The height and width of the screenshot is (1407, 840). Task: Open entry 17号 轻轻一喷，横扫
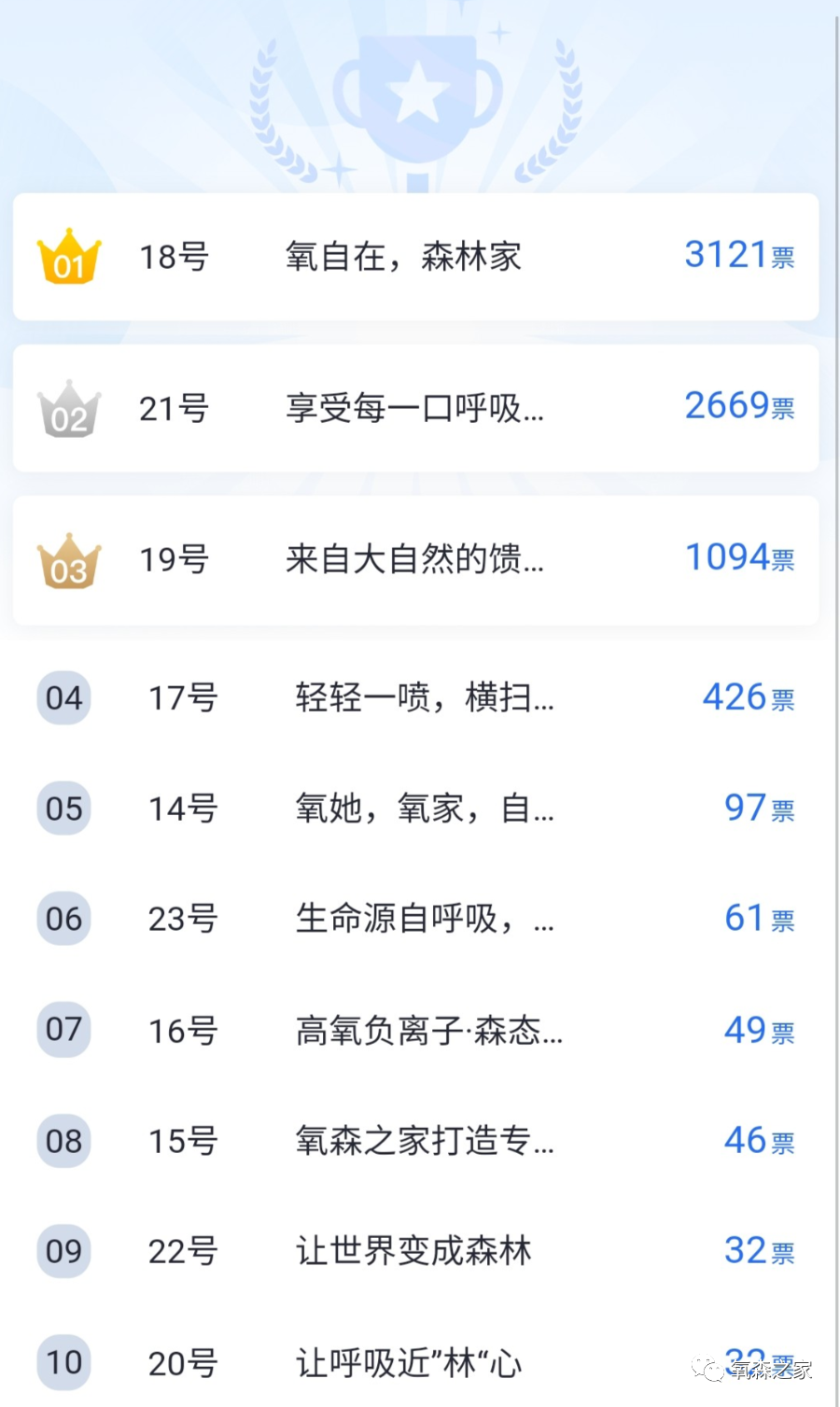pos(424,697)
